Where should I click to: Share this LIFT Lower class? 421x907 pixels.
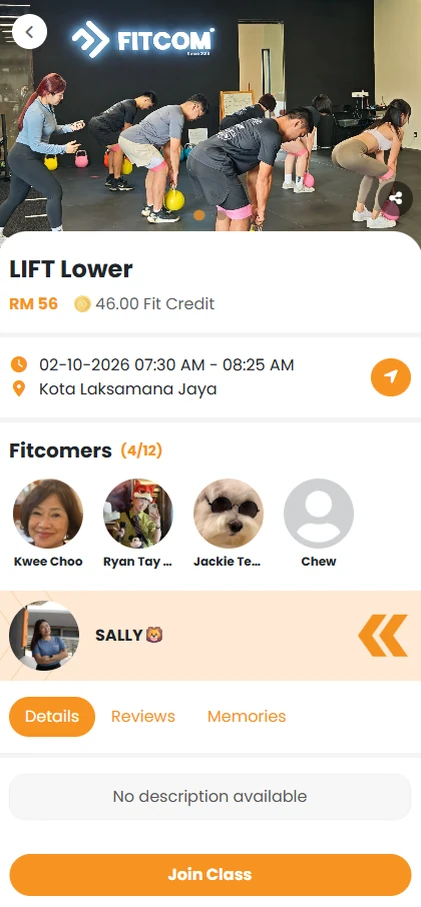coord(396,199)
